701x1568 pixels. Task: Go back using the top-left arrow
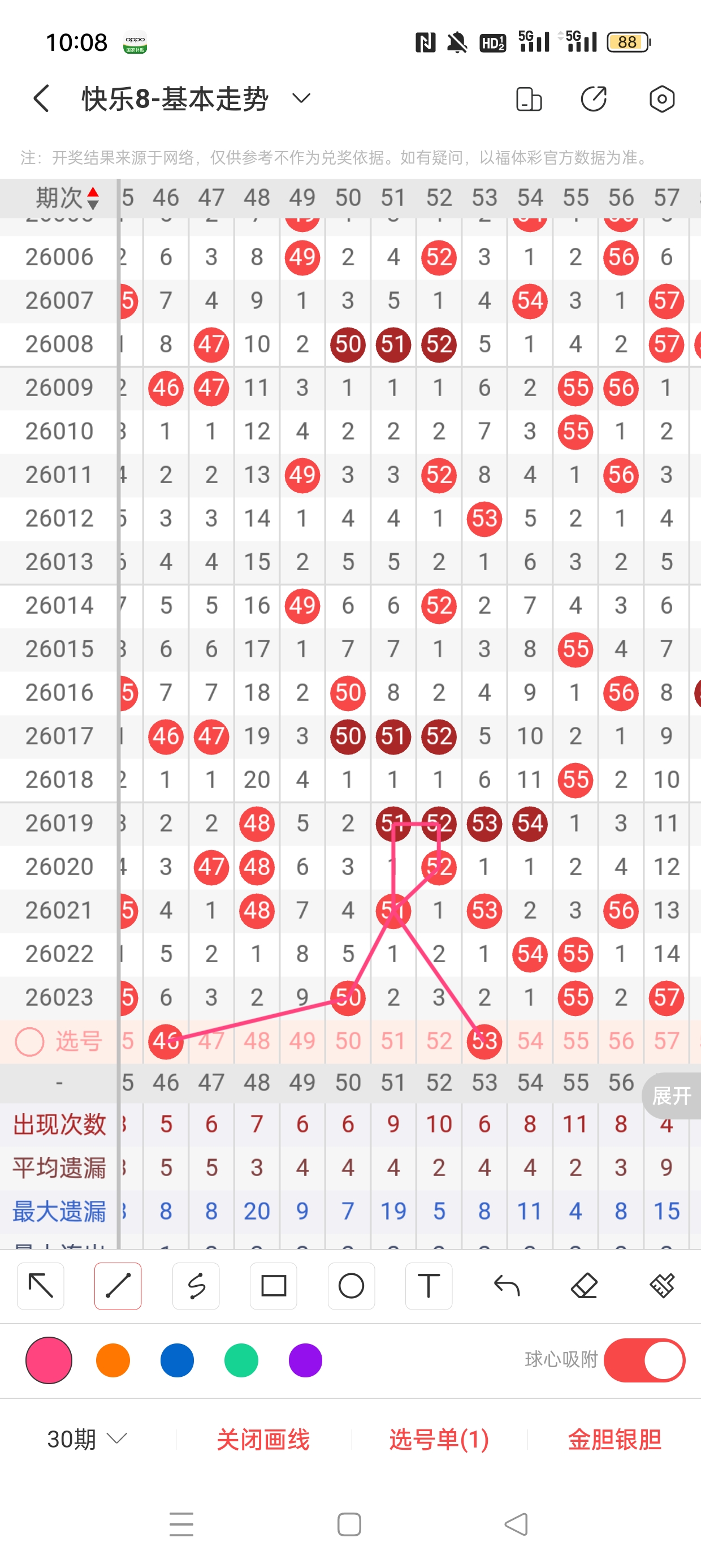41,98
